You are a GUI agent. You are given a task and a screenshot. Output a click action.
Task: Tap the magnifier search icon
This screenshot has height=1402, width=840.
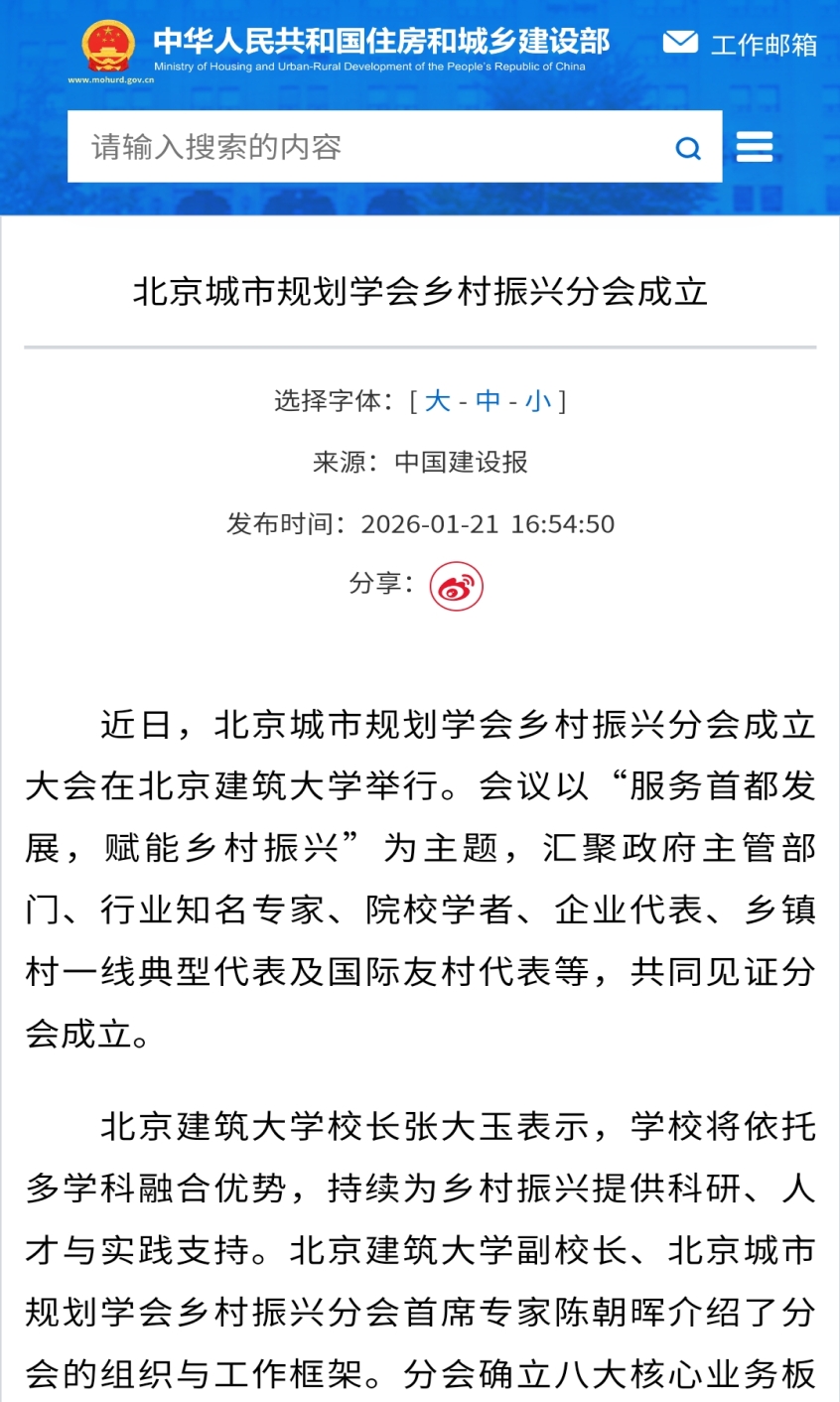[688, 148]
